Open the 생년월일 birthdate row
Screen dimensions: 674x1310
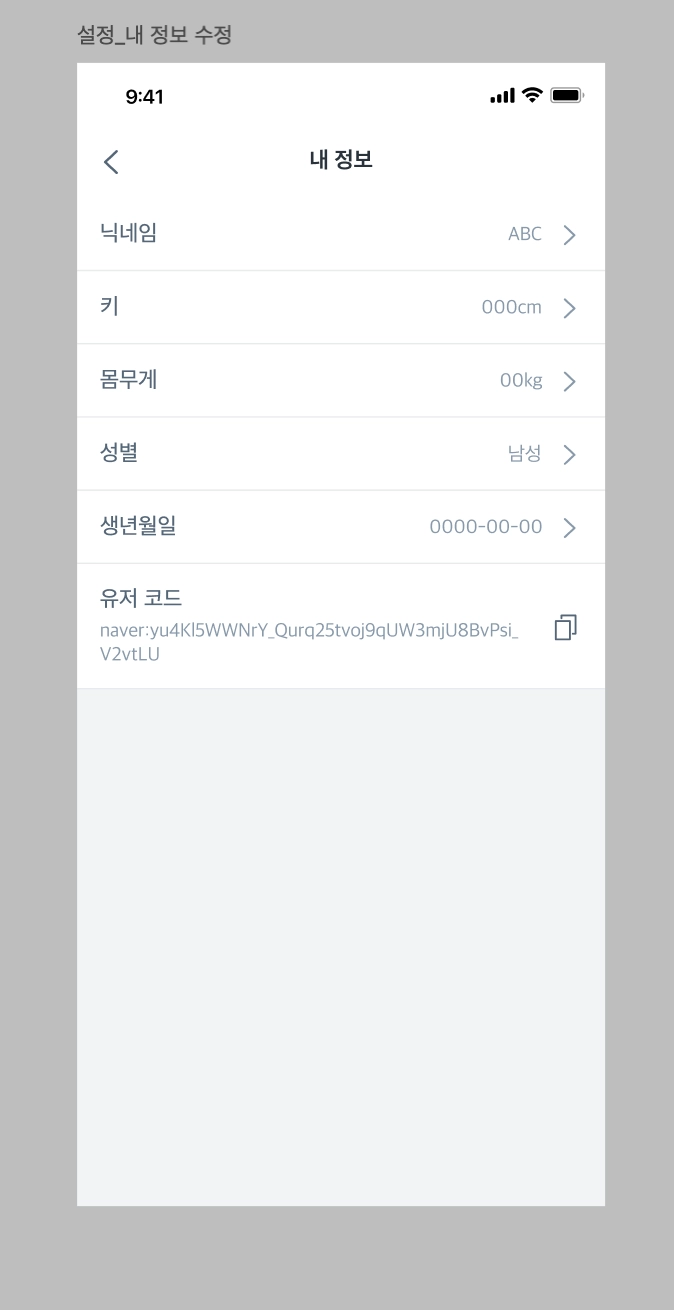[x=340, y=527]
